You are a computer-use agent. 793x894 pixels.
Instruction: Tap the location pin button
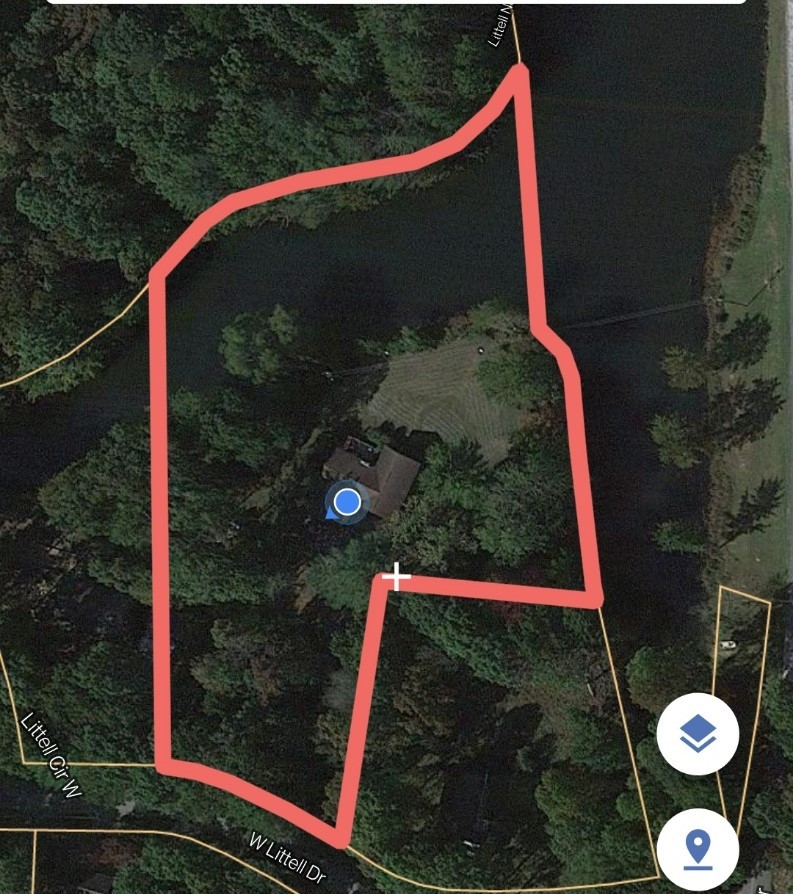click(x=697, y=850)
